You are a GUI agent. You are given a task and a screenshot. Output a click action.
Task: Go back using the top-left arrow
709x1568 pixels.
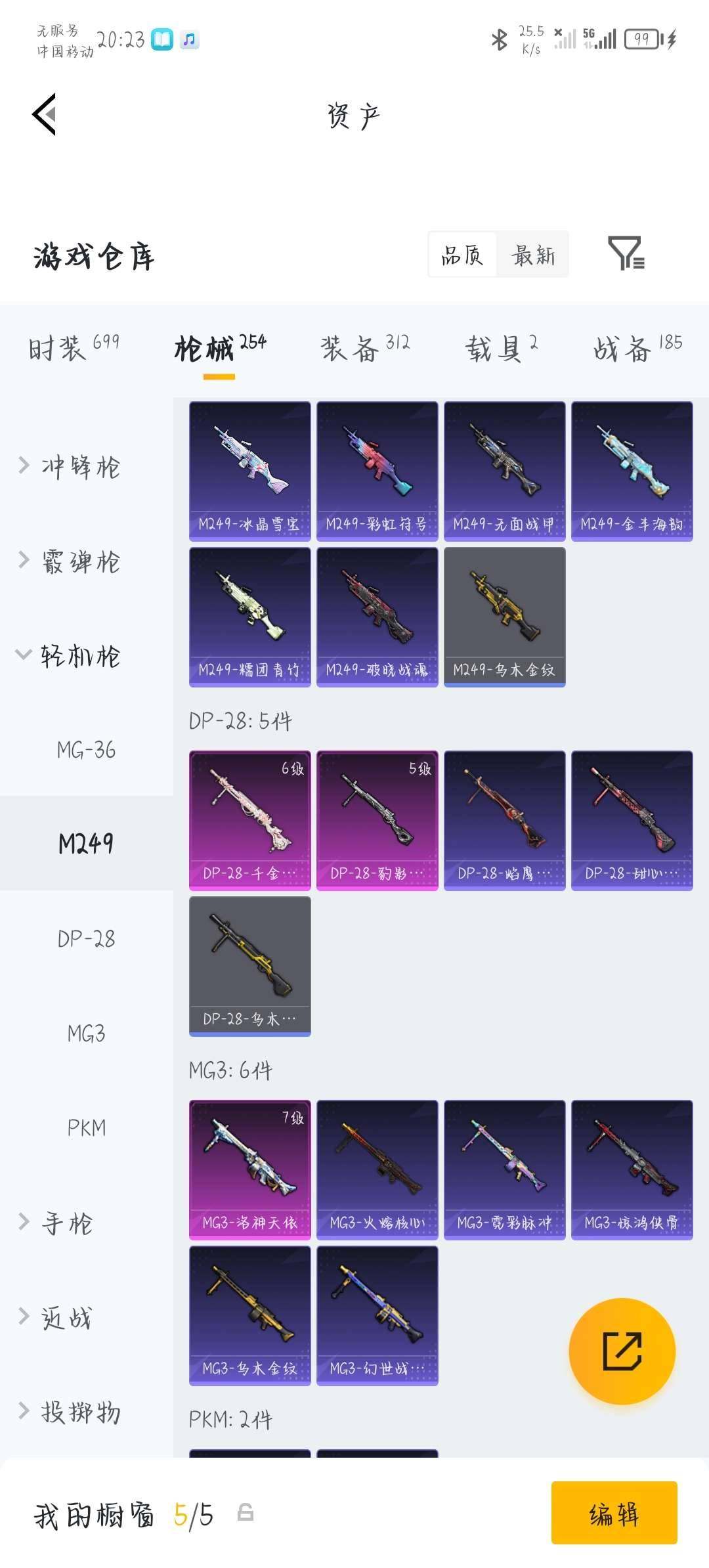point(45,114)
